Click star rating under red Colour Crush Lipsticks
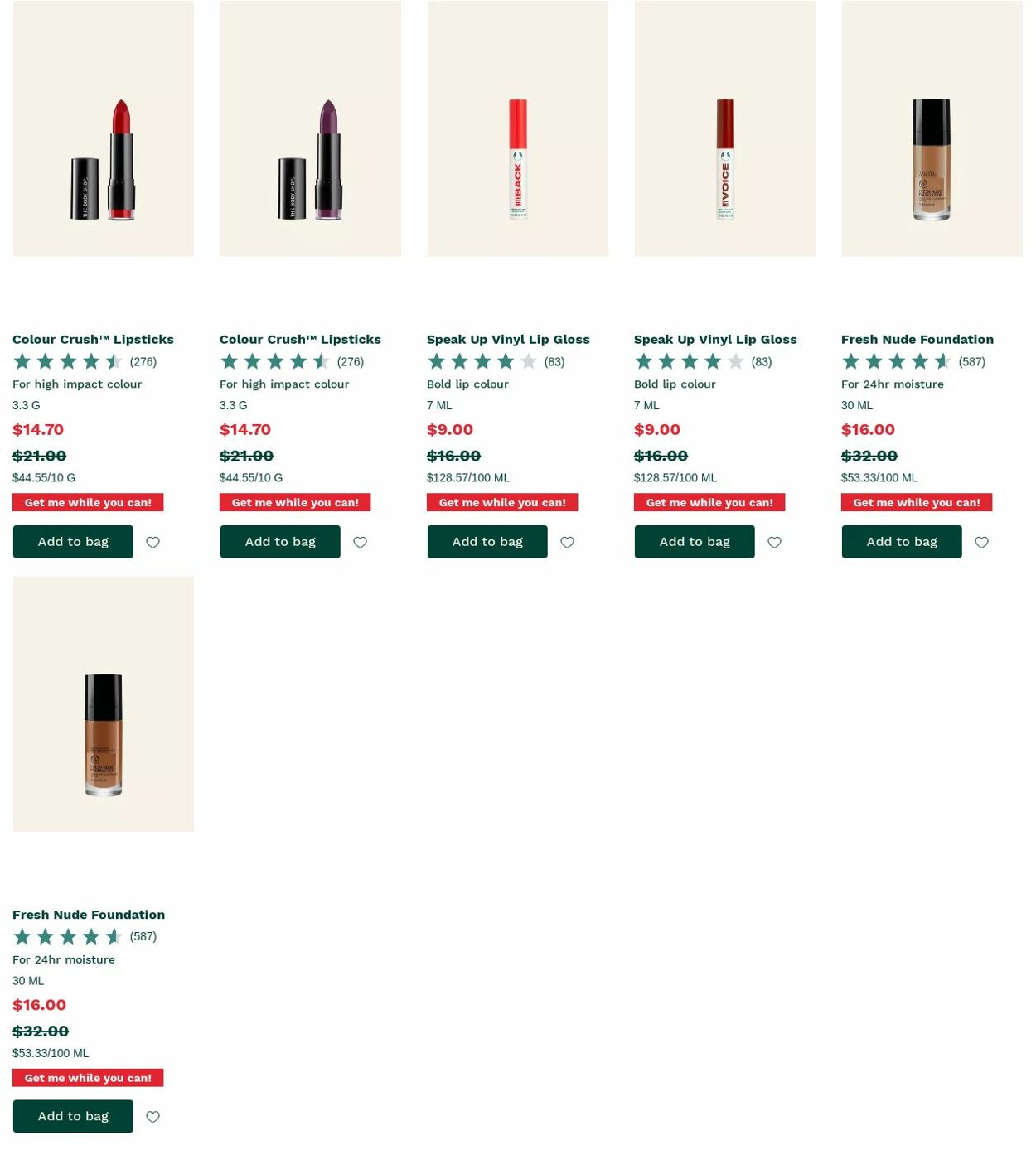 pos(68,361)
